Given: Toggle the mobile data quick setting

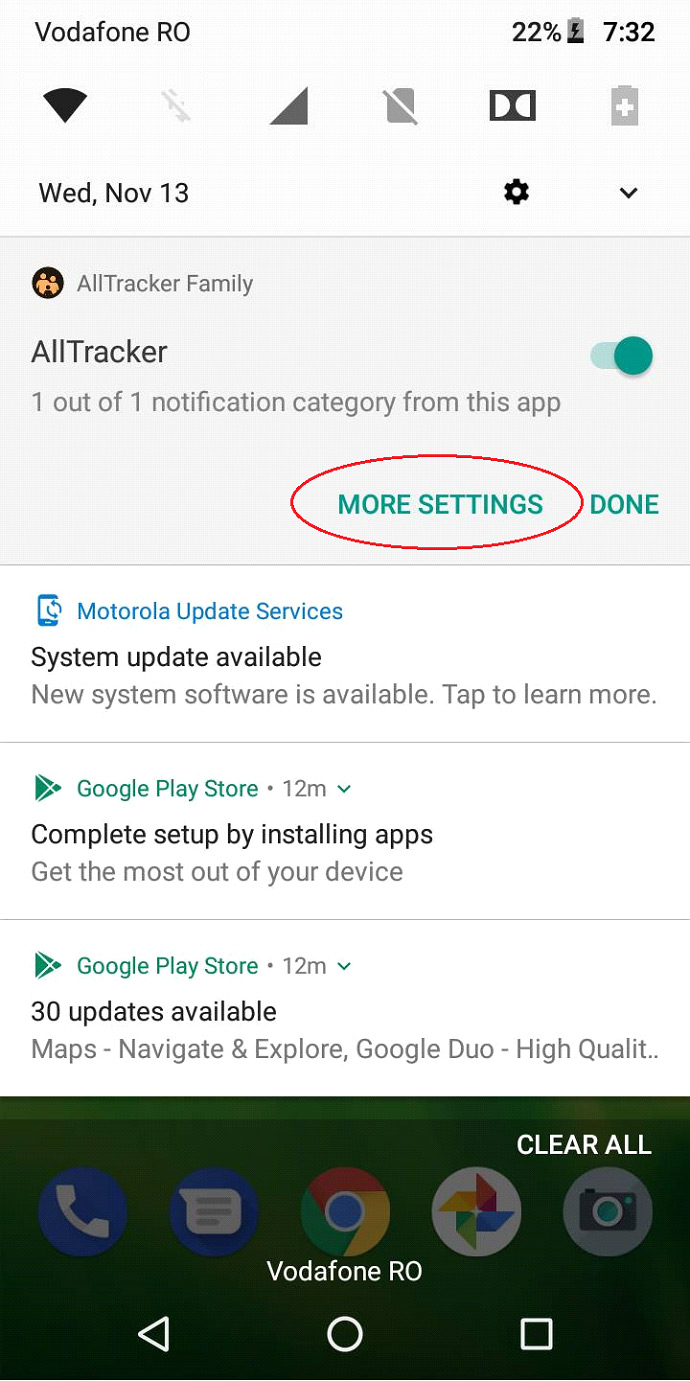Looking at the screenshot, I should (176, 106).
